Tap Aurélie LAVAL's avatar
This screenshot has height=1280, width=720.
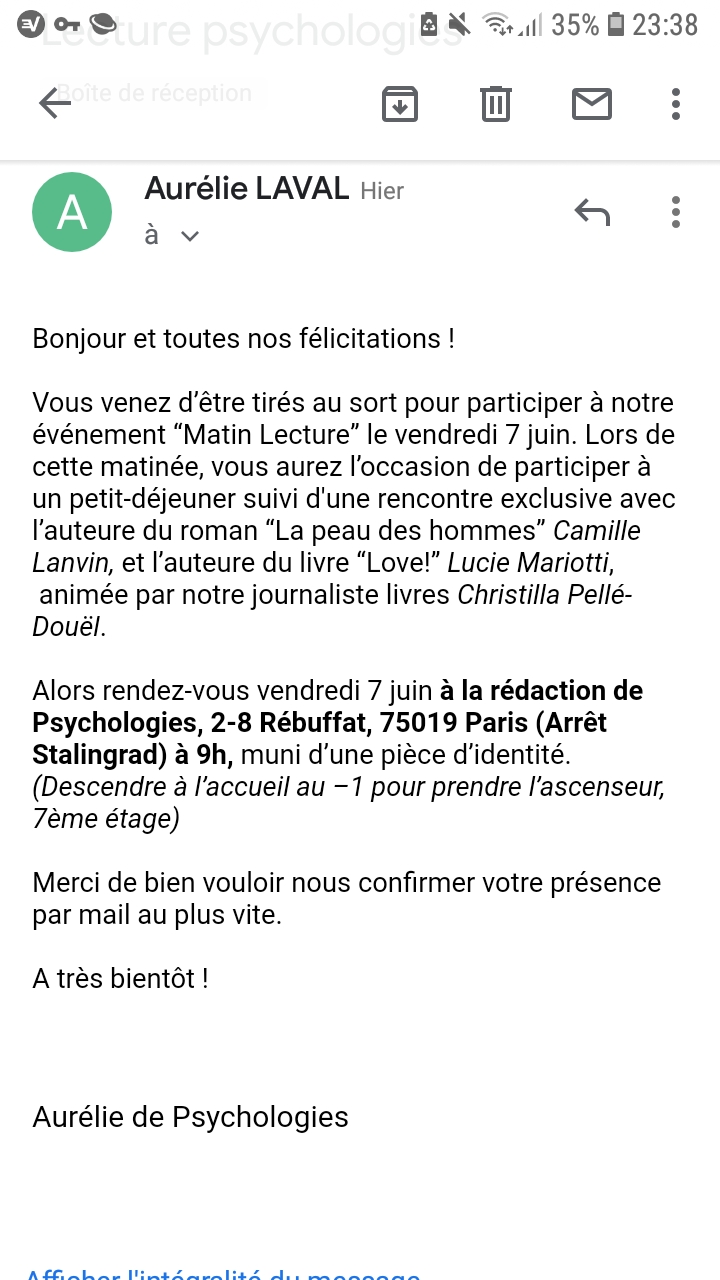72,212
